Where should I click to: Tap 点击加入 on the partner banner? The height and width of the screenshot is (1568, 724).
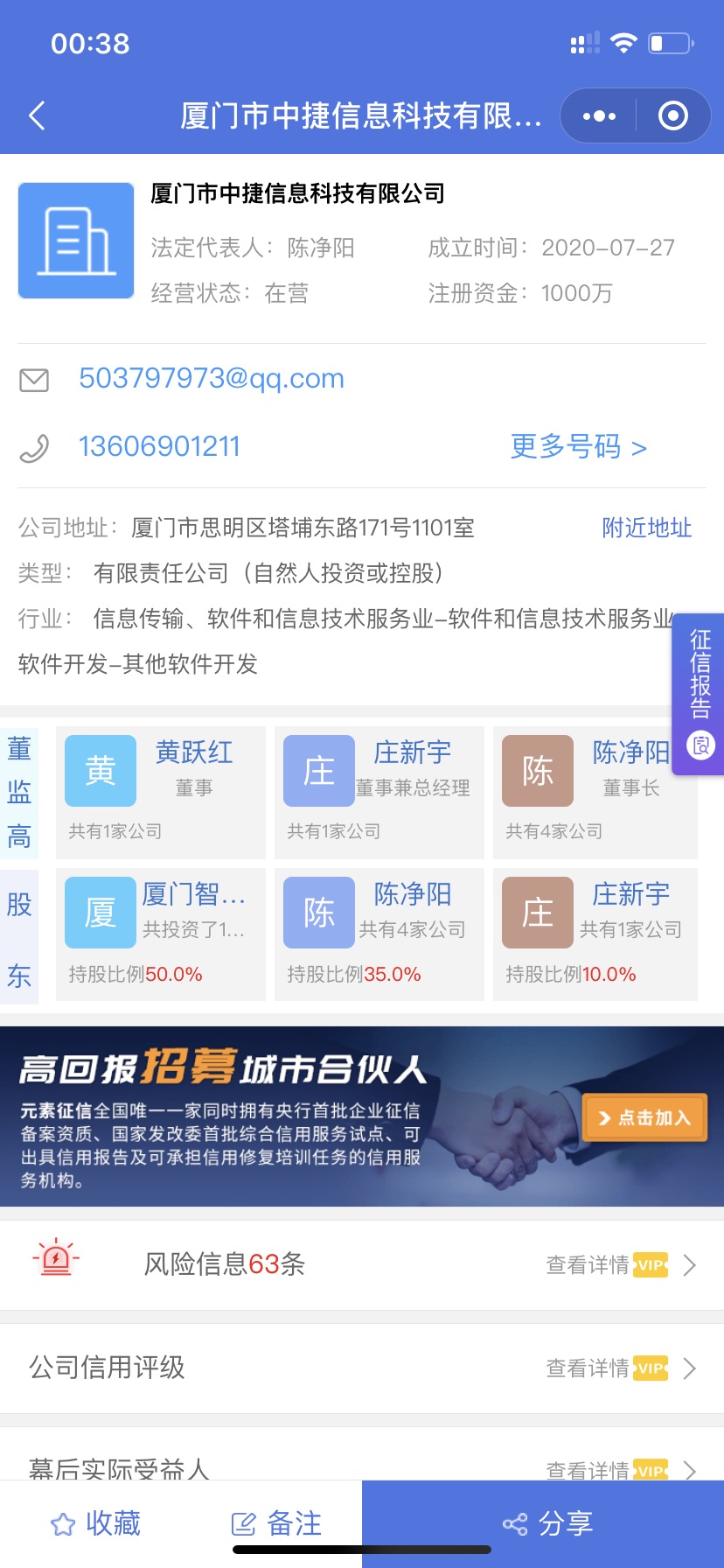click(x=644, y=1117)
